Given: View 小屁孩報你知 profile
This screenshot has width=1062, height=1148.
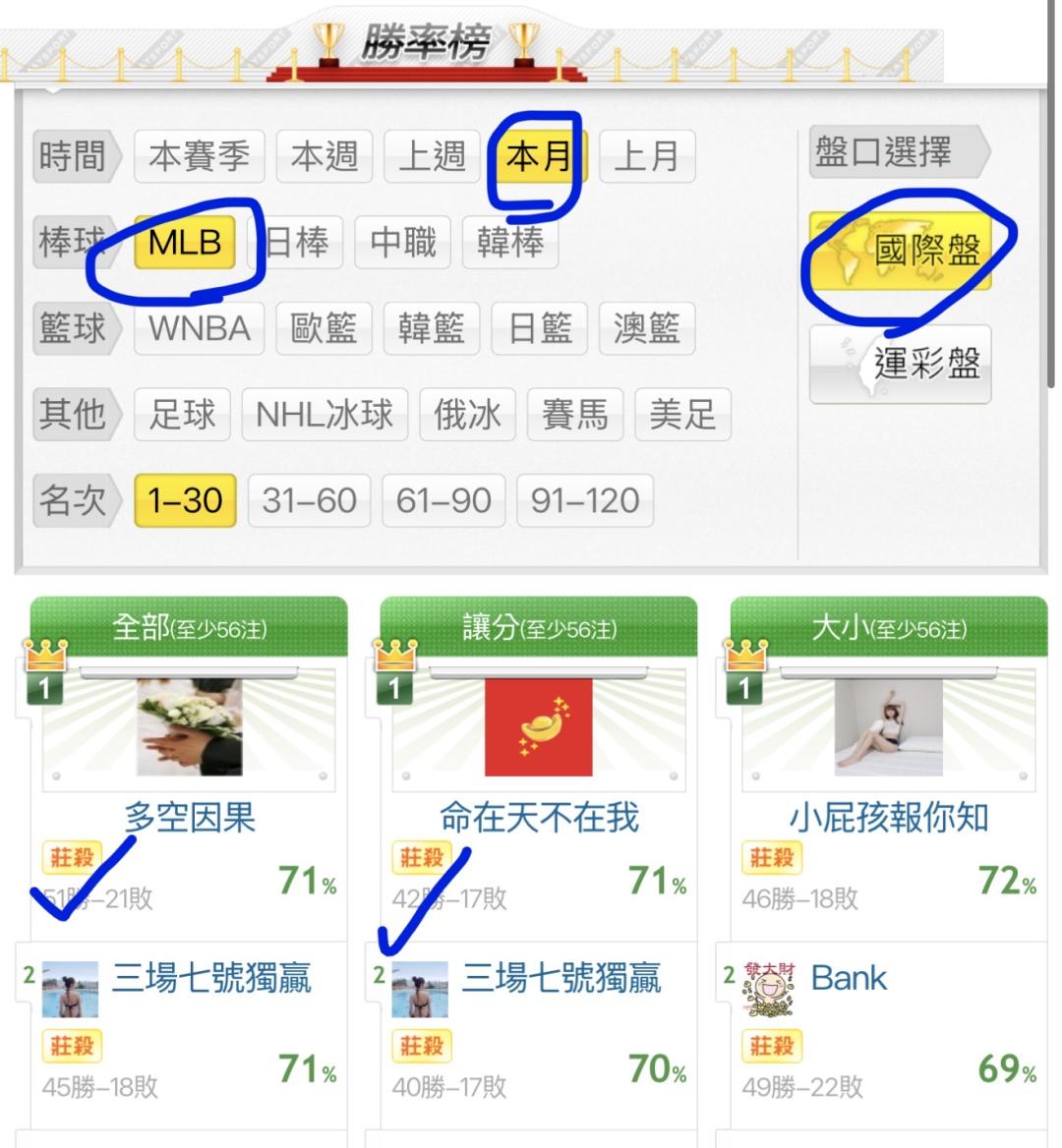Looking at the screenshot, I should (888, 817).
